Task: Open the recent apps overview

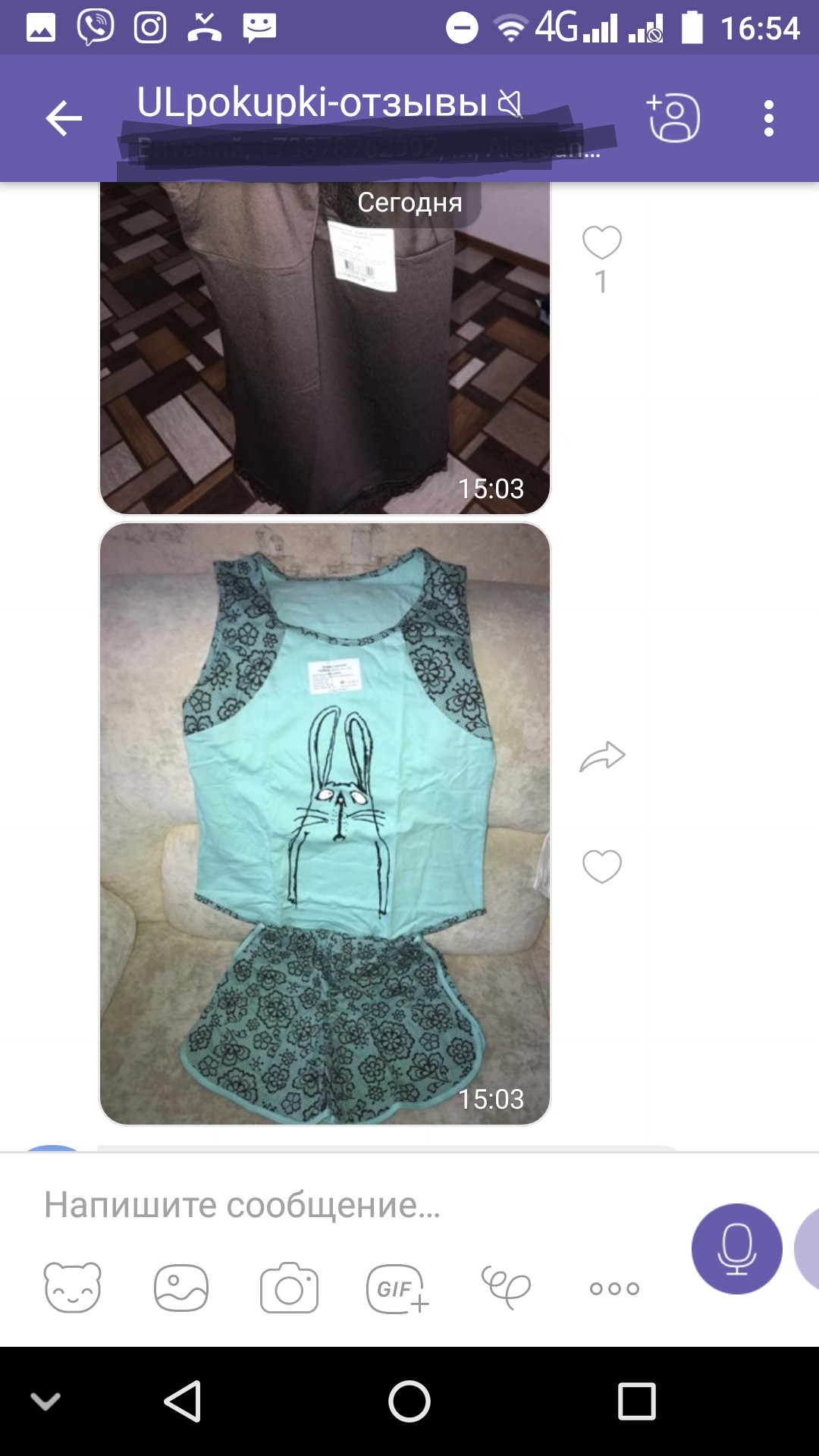Action: (x=636, y=1401)
